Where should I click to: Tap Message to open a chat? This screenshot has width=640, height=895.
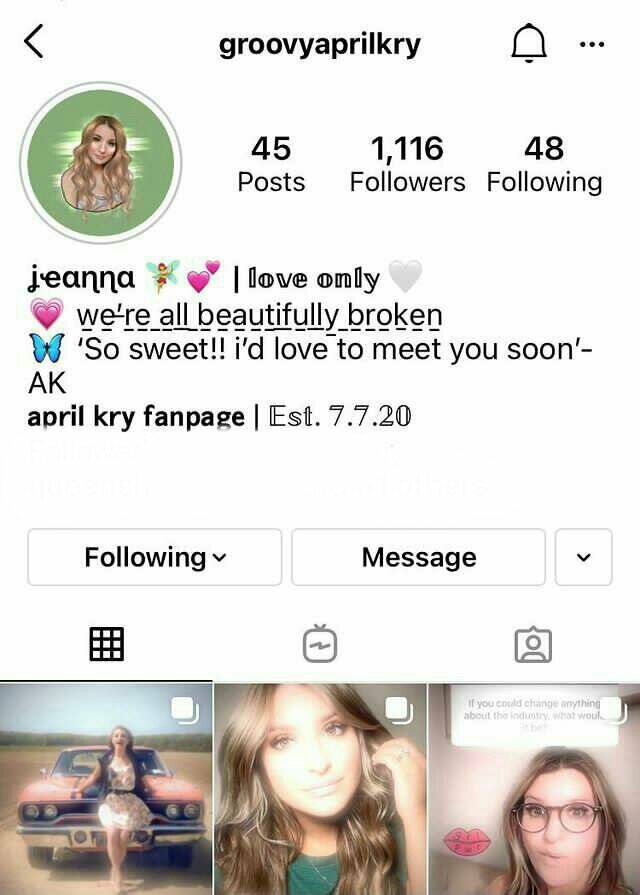[418, 557]
